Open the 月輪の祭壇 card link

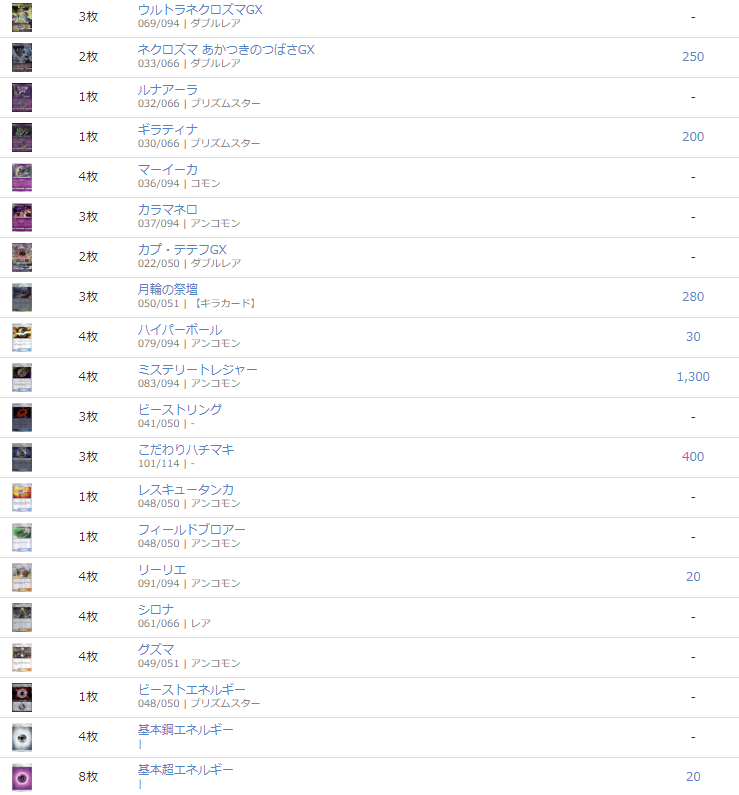[x=168, y=290]
